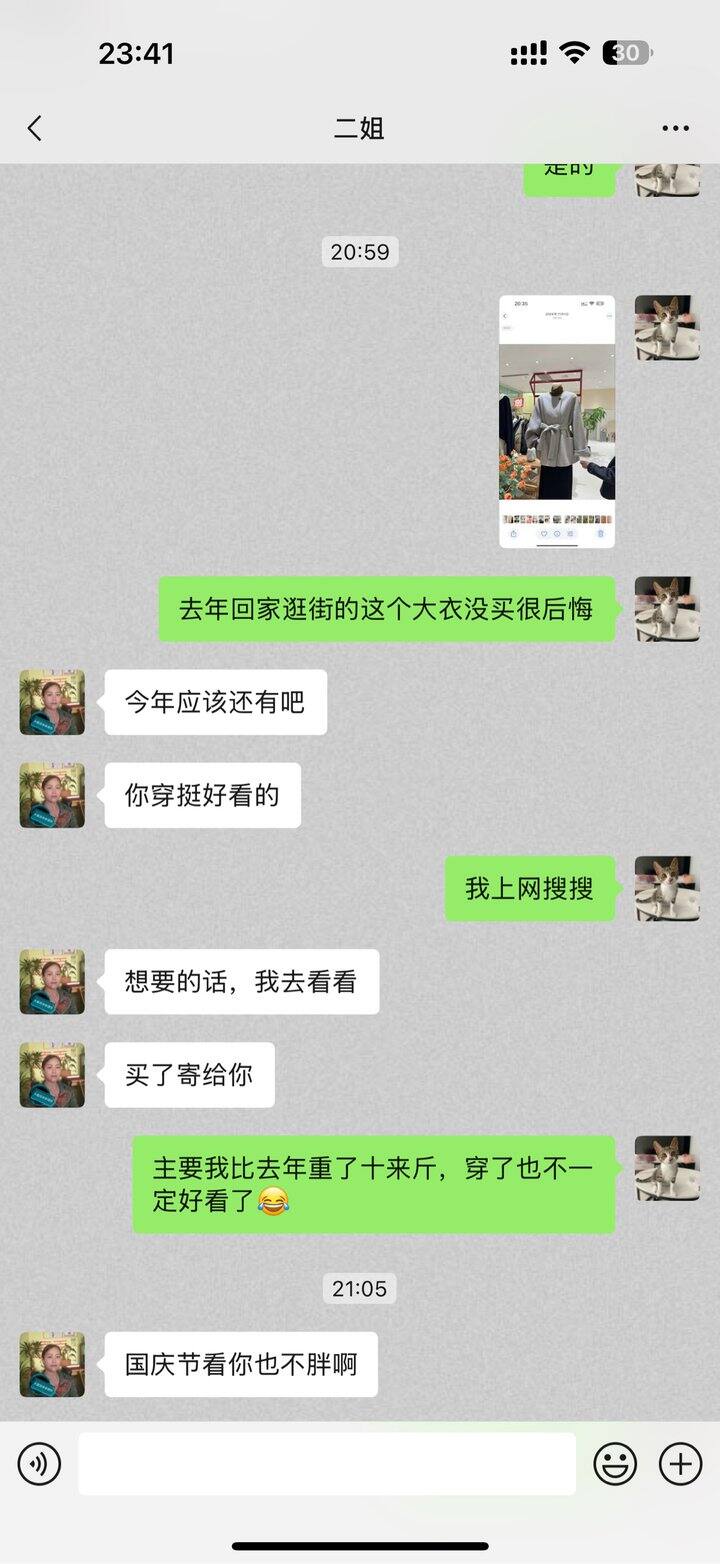720x1564 pixels.
Task: Switch to voice message input
Action: pyautogui.click(x=39, y=1464)
